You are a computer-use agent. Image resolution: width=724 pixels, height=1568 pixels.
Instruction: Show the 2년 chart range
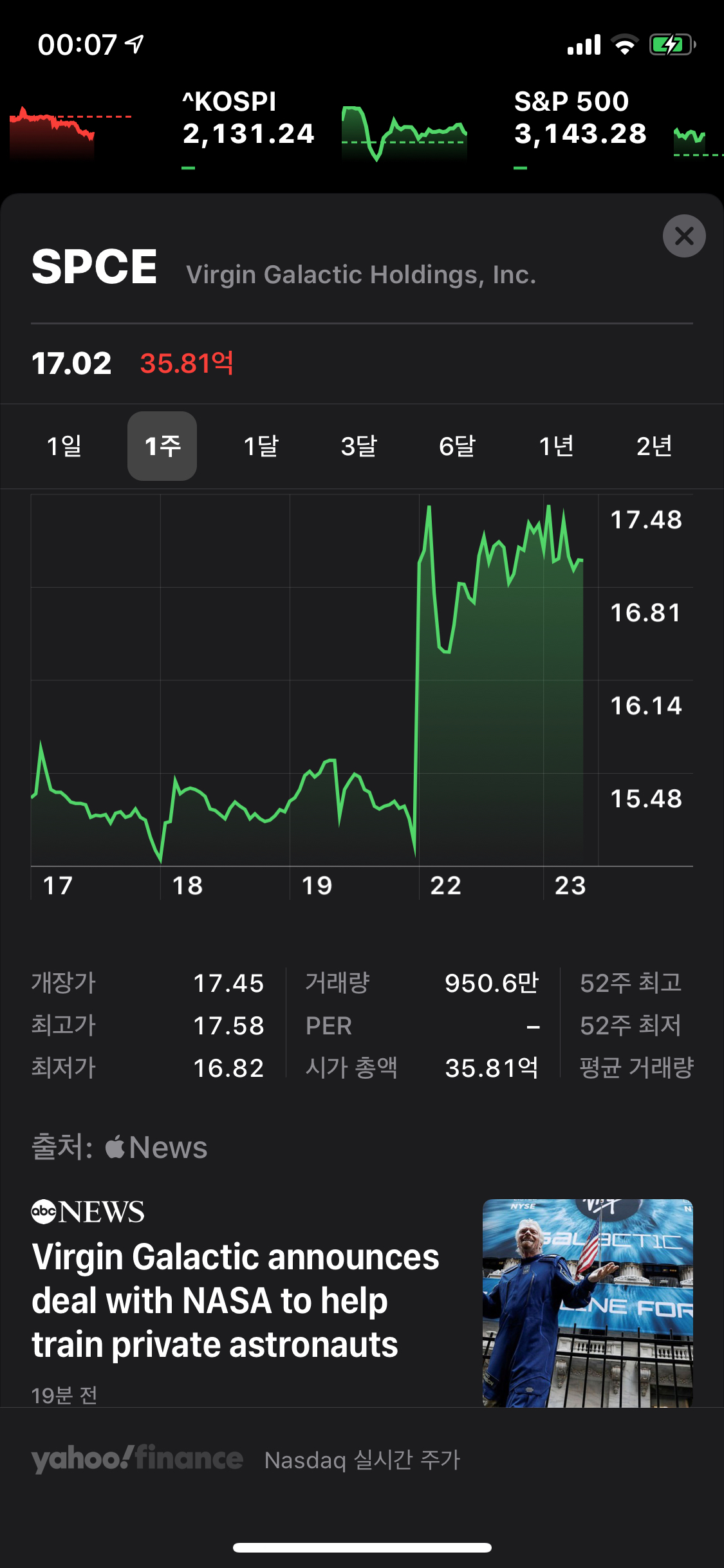tap(654, 446)
